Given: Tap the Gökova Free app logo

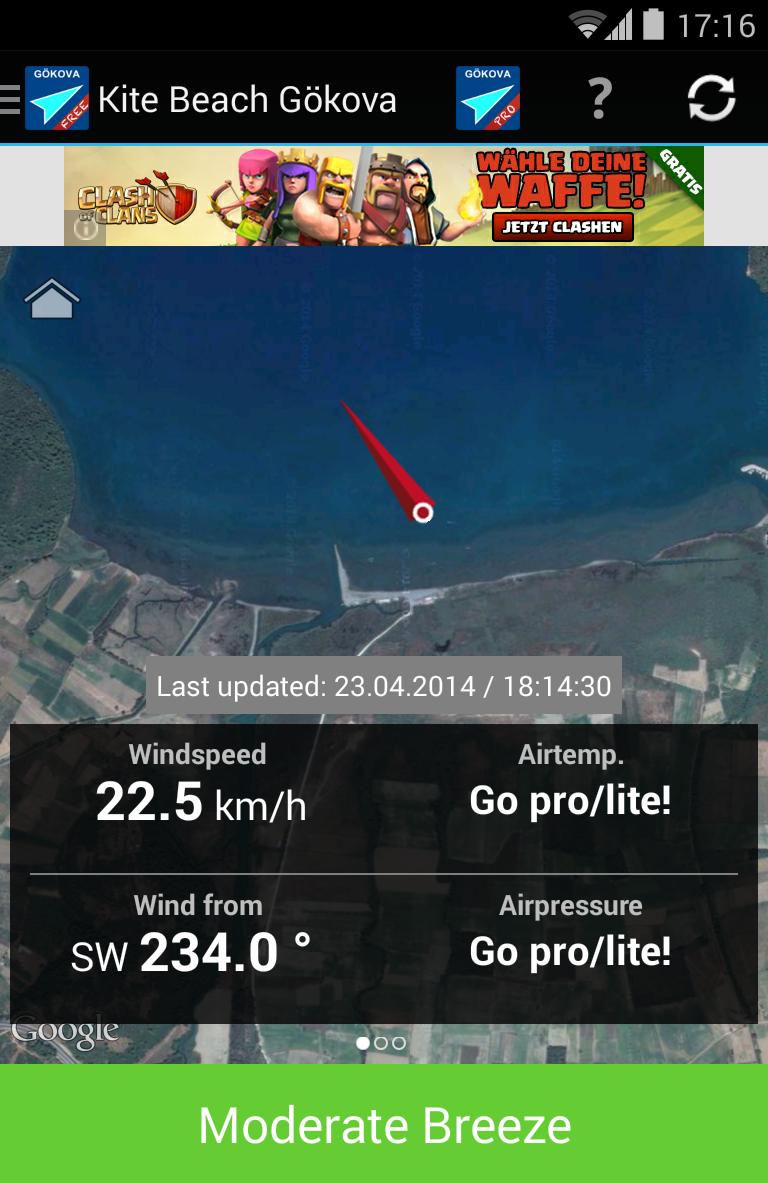Looking at the screenshot, I should 58,97.
